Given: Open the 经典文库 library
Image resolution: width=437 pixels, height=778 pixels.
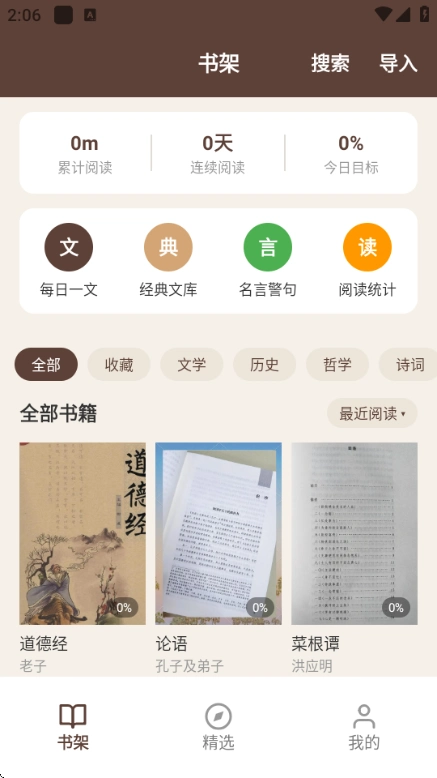Looking at the screenshot, I should coord(168,260).
